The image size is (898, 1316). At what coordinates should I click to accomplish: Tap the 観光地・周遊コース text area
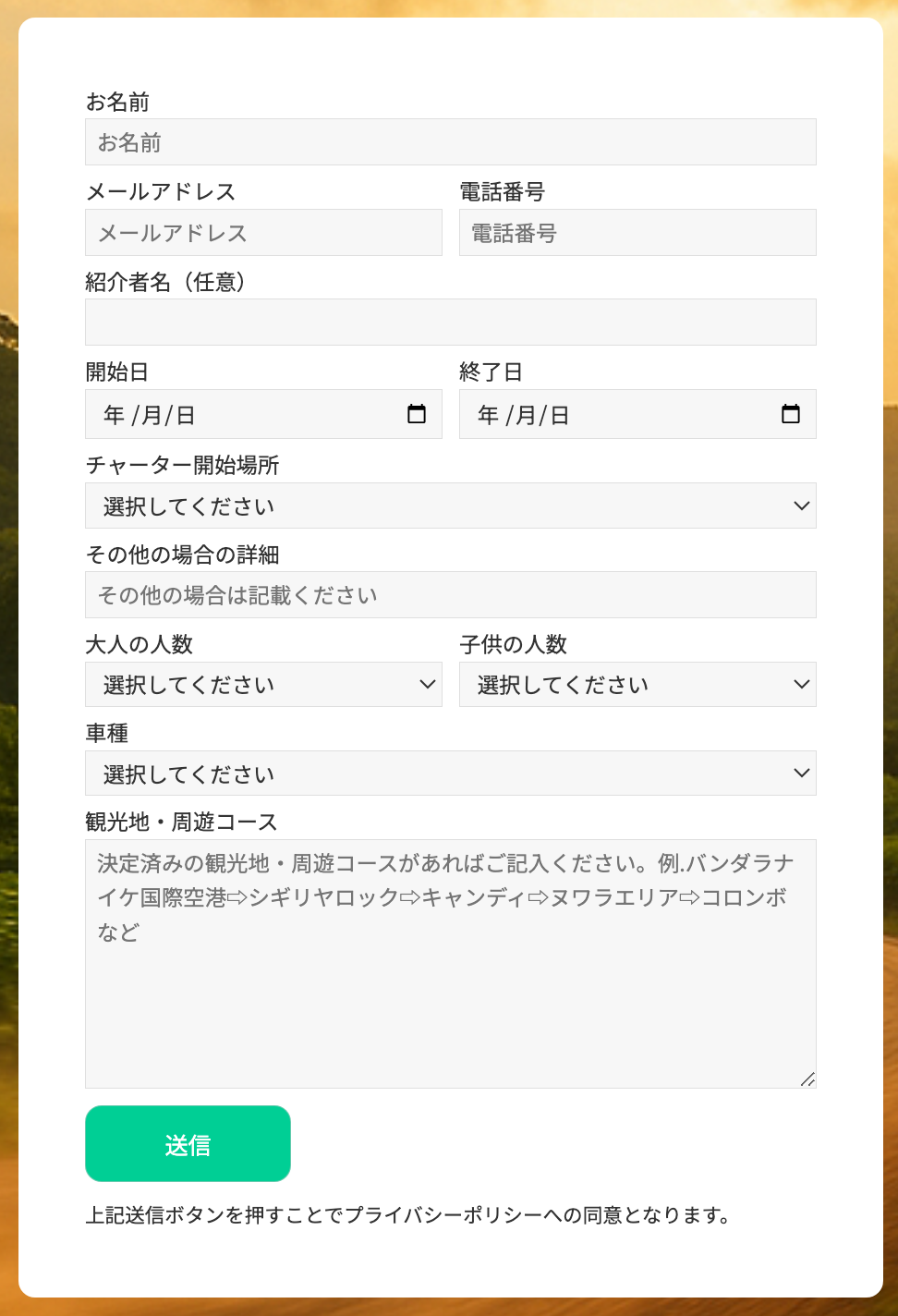click(x=450, y=964)
